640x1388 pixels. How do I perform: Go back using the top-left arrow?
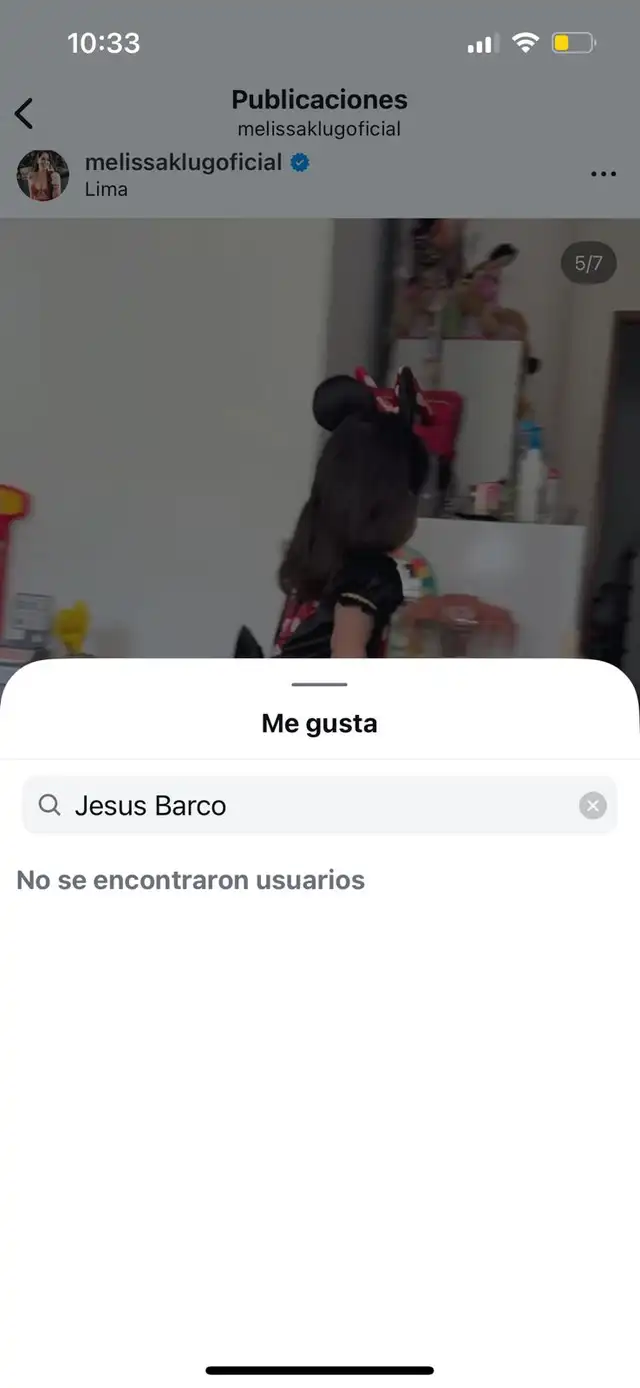25,113
